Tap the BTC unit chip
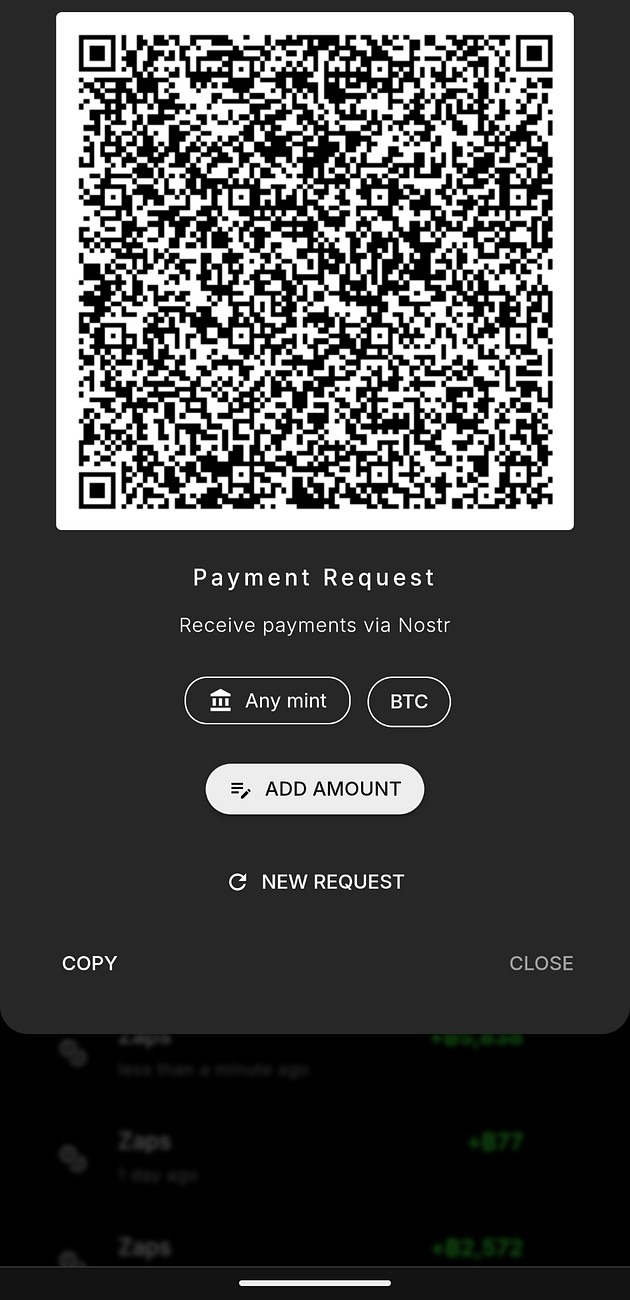 click(409, 701)
